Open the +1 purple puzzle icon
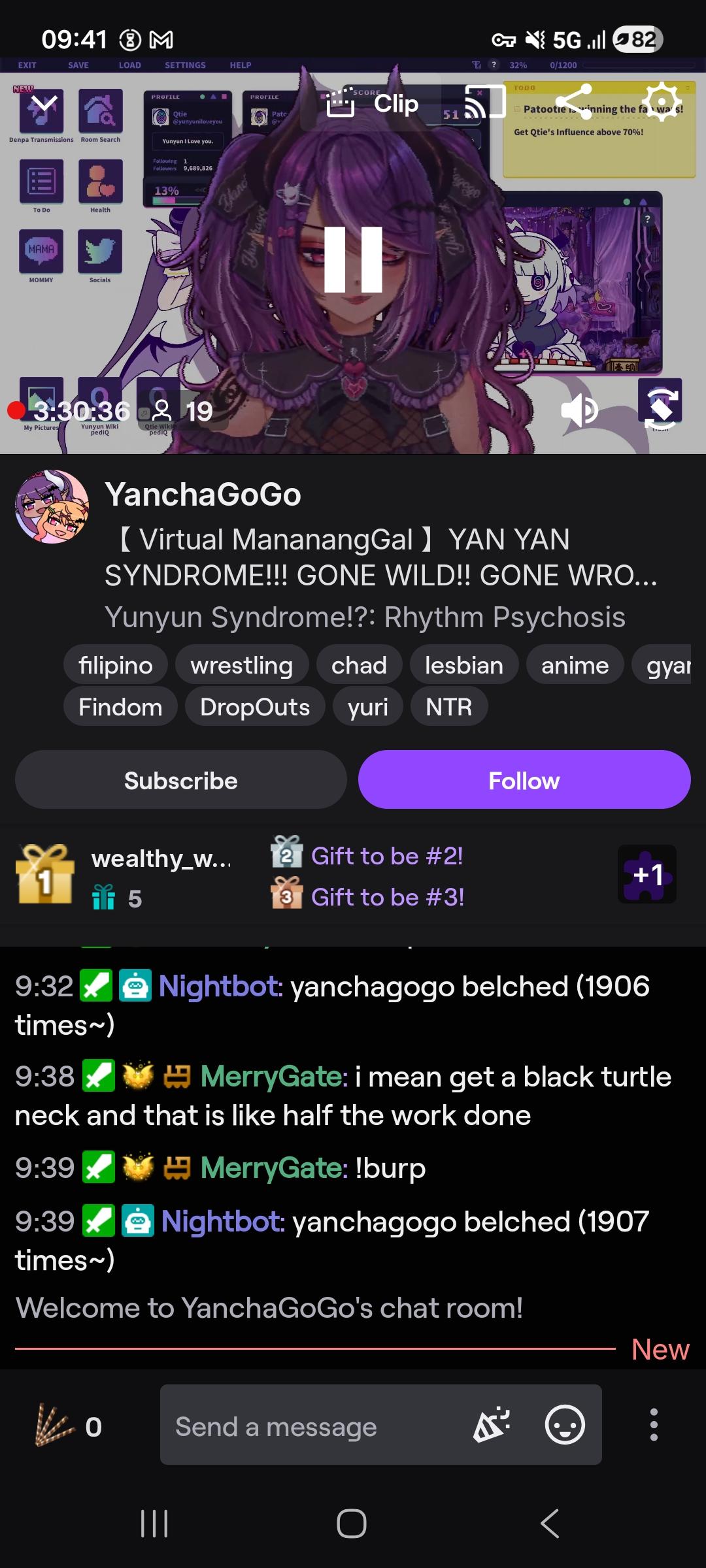Image resolution: width=706 pixels, height=1568 pixels. tap(647, 875)
